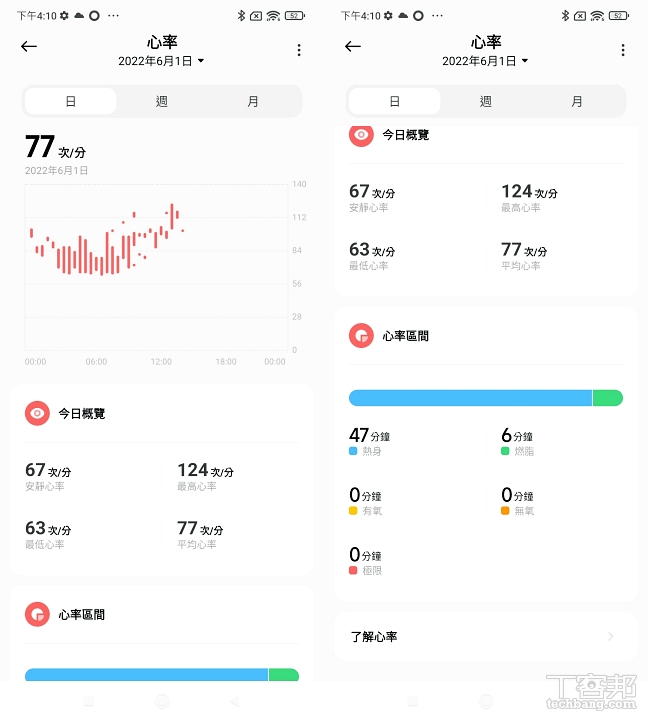Open overflow menu on the heart-rate chart screen

click(299, 50)
